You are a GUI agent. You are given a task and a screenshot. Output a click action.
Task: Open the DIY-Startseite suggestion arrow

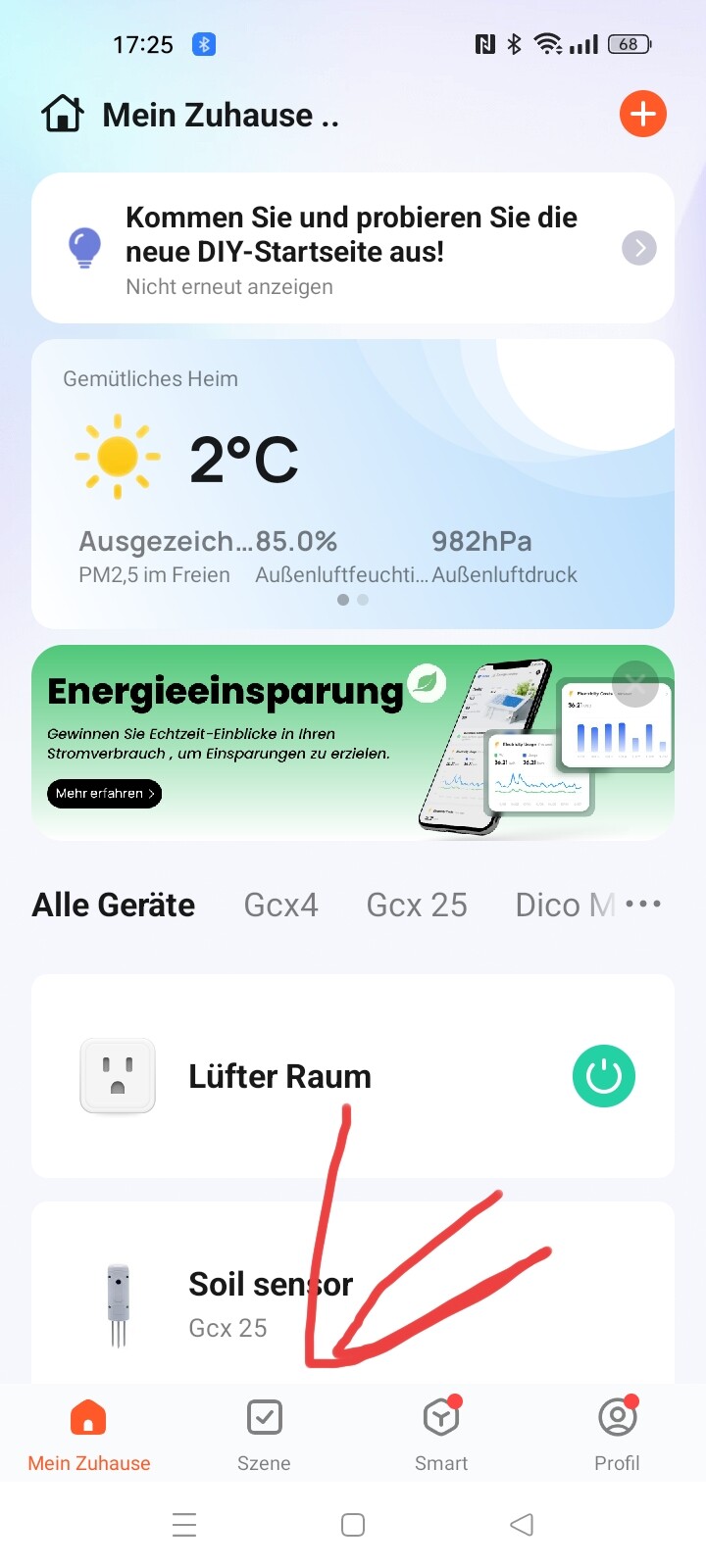(639, 248)
